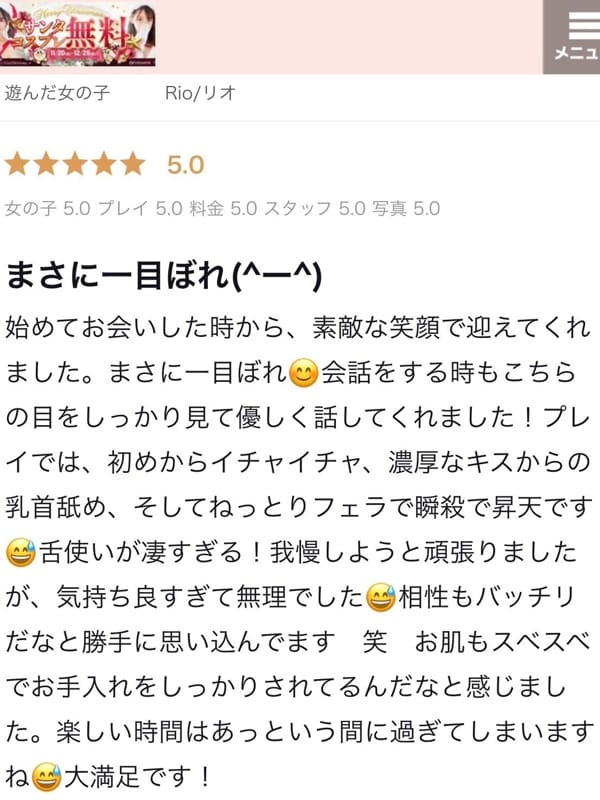Open the free Santa costume campaign banner

click(x=80, y=36)
